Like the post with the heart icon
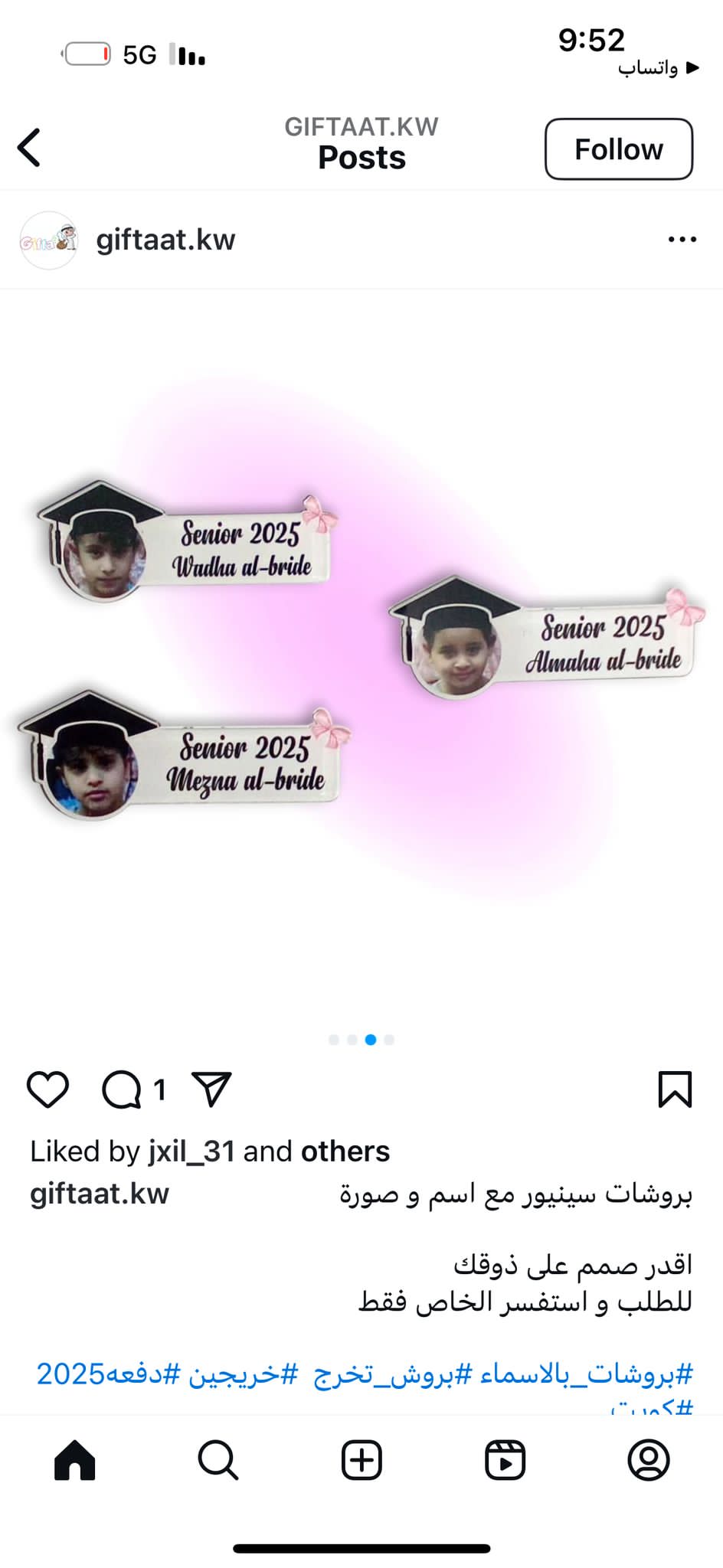This screenshot has width=723, height=1568. 47,1089
